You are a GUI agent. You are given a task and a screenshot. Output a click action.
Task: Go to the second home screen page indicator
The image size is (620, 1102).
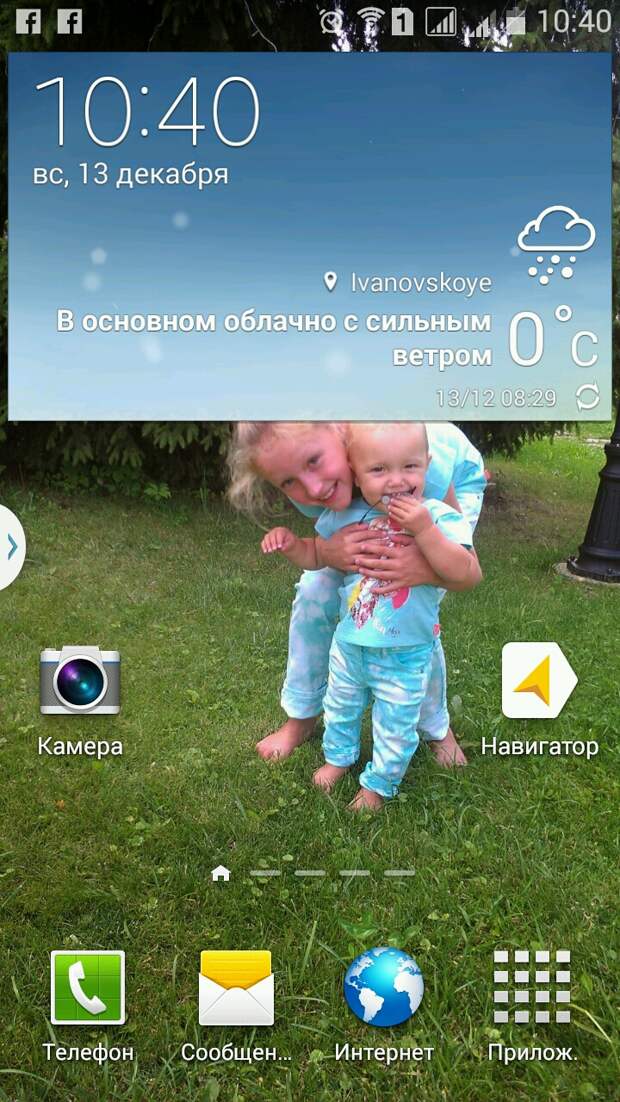tap(265, 873)
